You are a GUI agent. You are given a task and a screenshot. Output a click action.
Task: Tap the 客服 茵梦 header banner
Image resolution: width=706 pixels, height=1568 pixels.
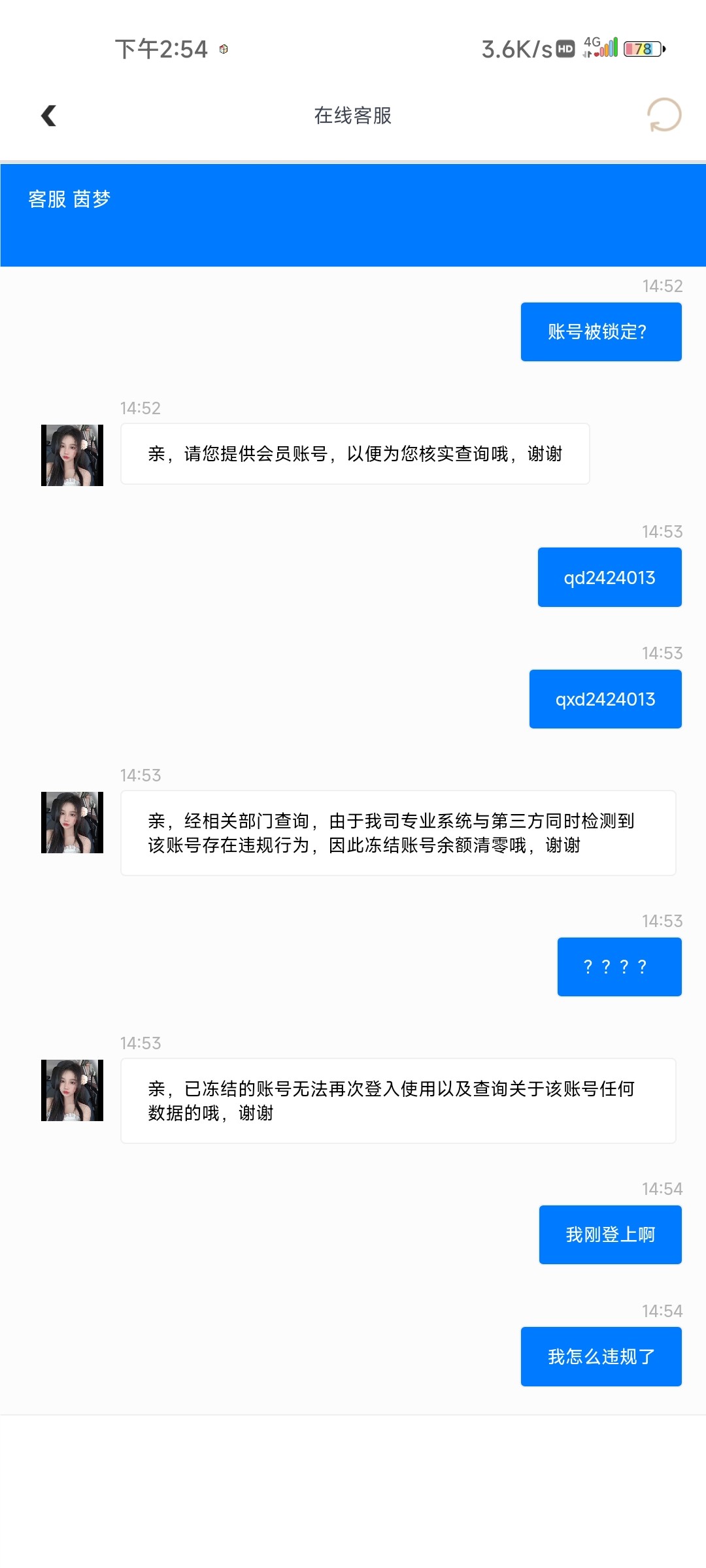(70, 199)
